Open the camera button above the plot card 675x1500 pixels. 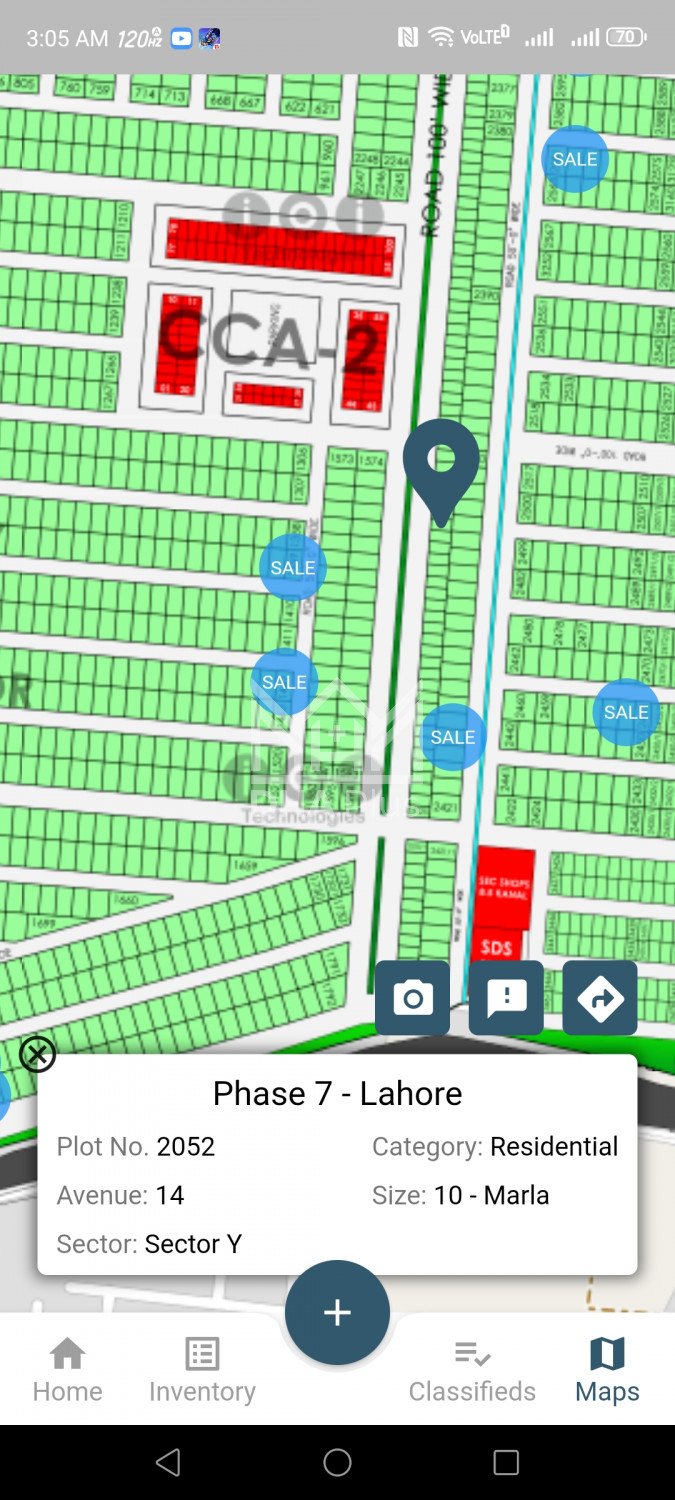(412, 998)
